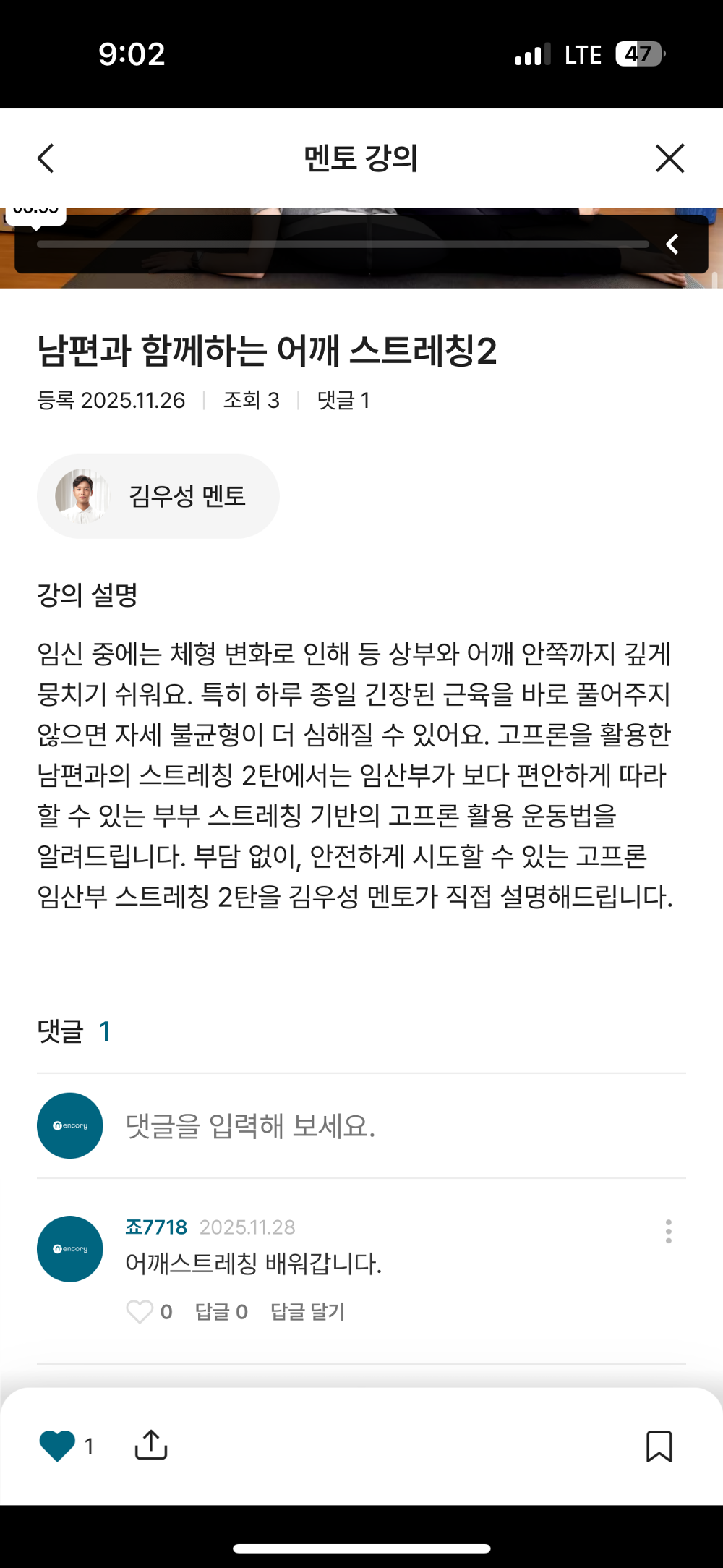Toggle the like heart at the bottom left
The width and height of the screenshot is (723, 1568).
[57, 1446]
